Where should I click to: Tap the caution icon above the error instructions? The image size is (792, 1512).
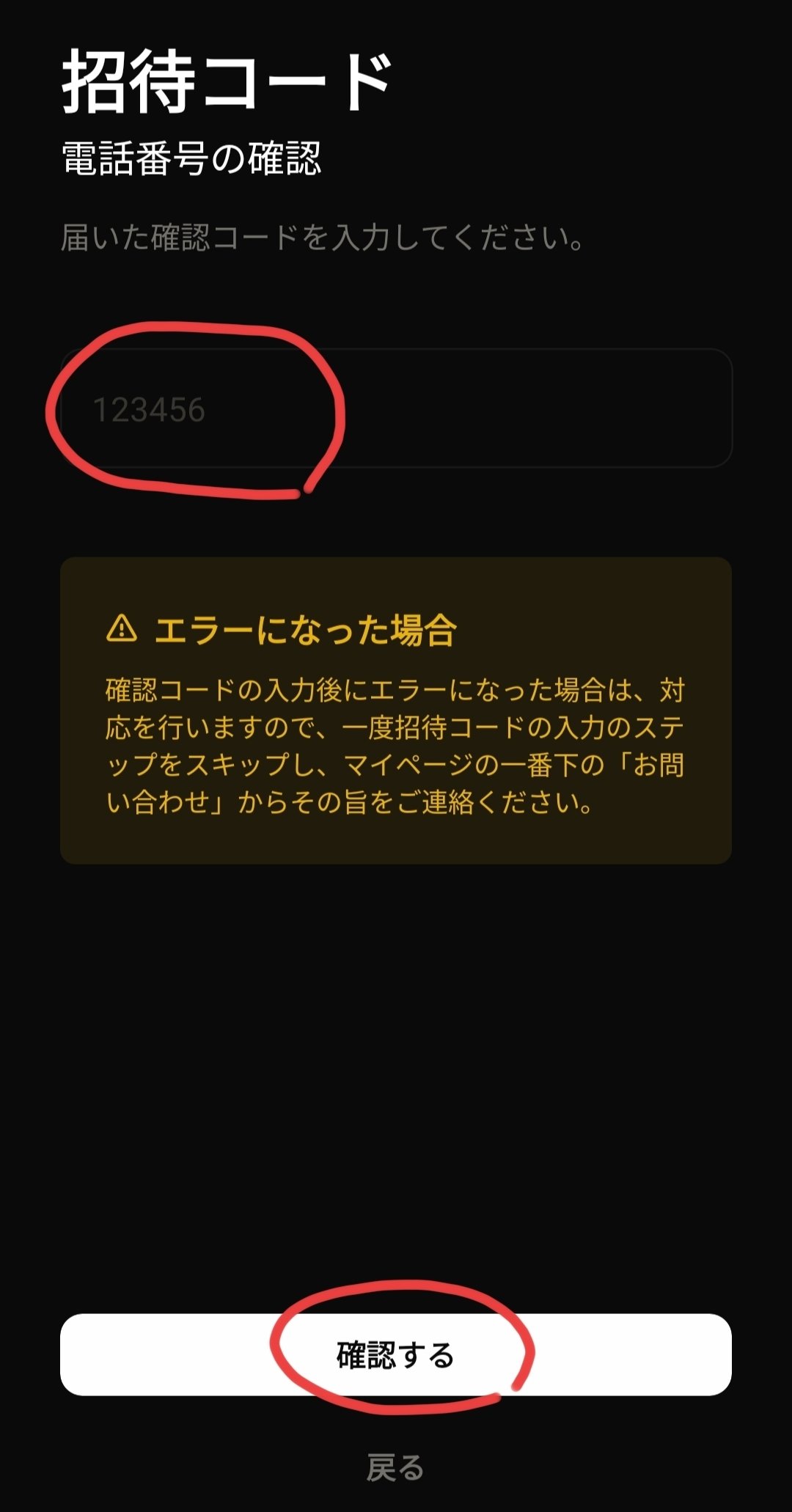pos(122,629)
